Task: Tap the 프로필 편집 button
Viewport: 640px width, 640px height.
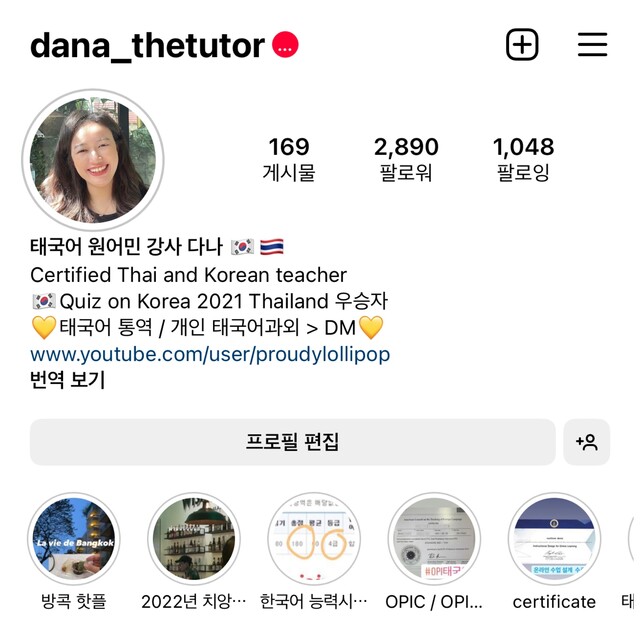Action: pos(292,442)
